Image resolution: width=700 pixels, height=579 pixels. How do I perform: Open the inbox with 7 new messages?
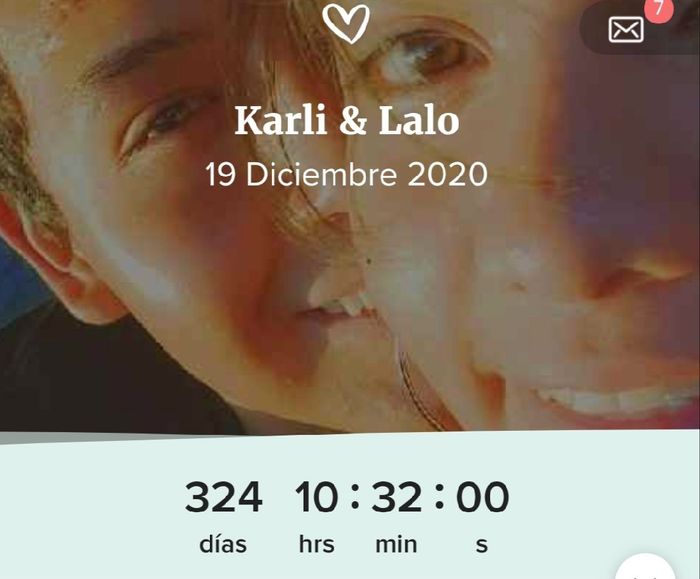pos(627,29)
